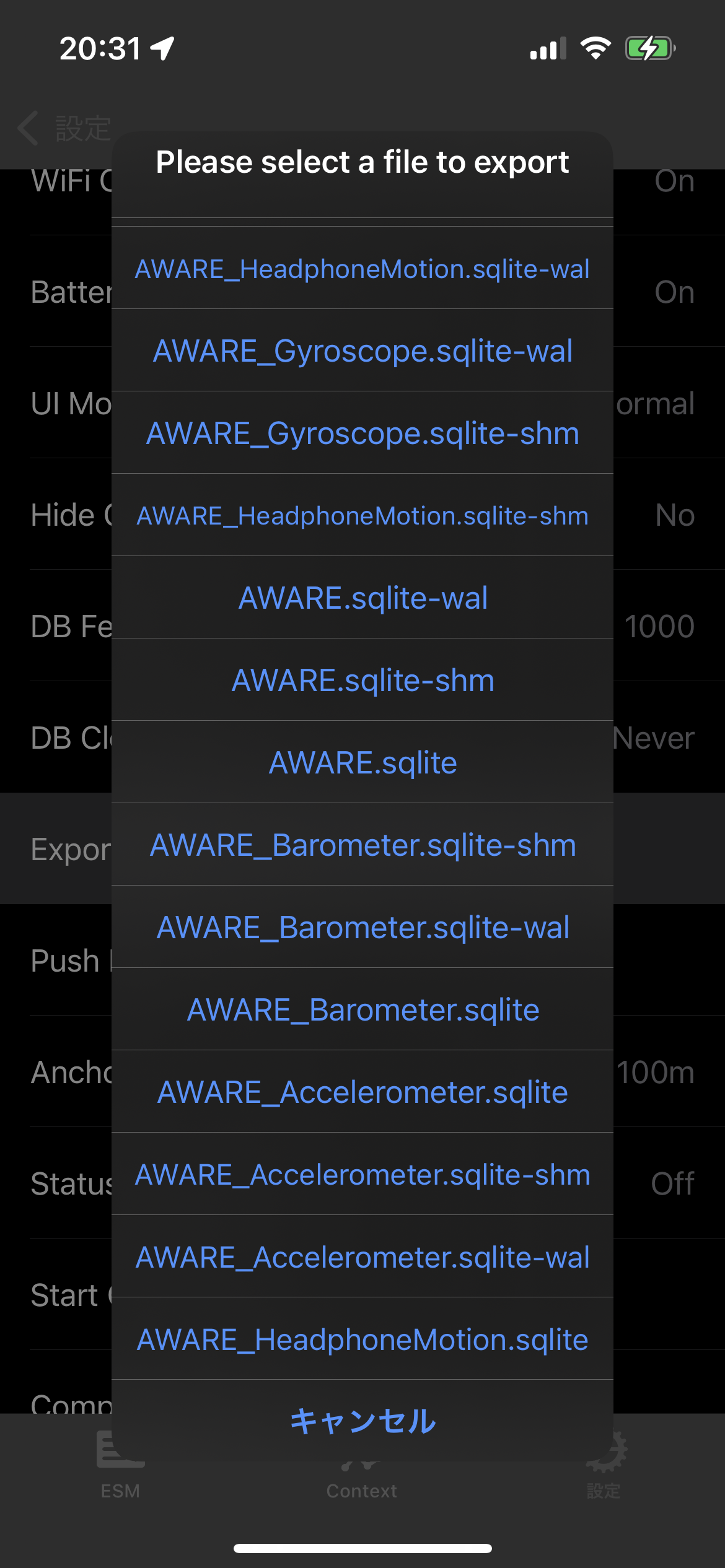Tap AWARE_Barometer.sqlite-wal option
The image size is (725, 1568).
(362, 927)
